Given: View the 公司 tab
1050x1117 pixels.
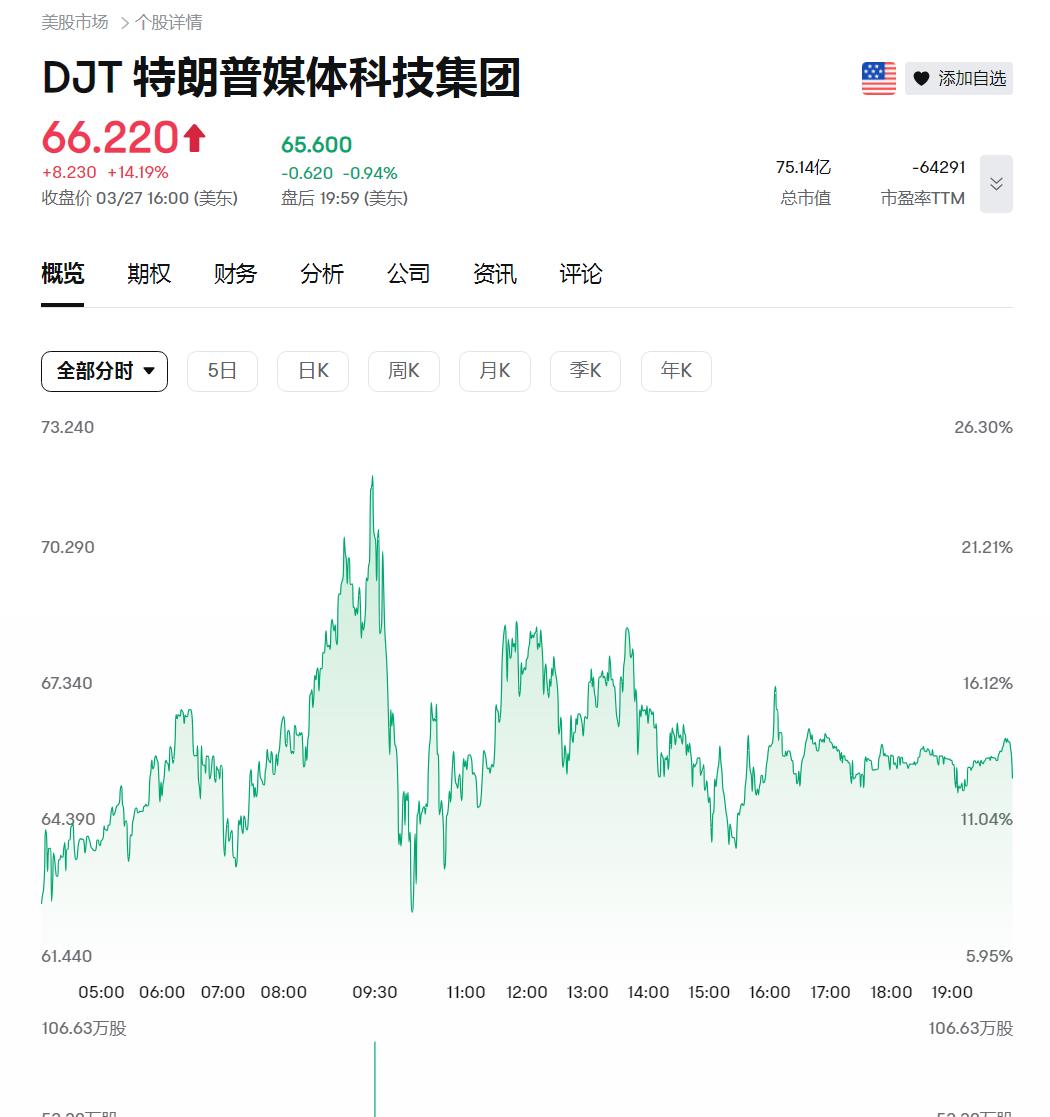Looking at the screenshot, I should pyautogui.click(x=408, y=274).
